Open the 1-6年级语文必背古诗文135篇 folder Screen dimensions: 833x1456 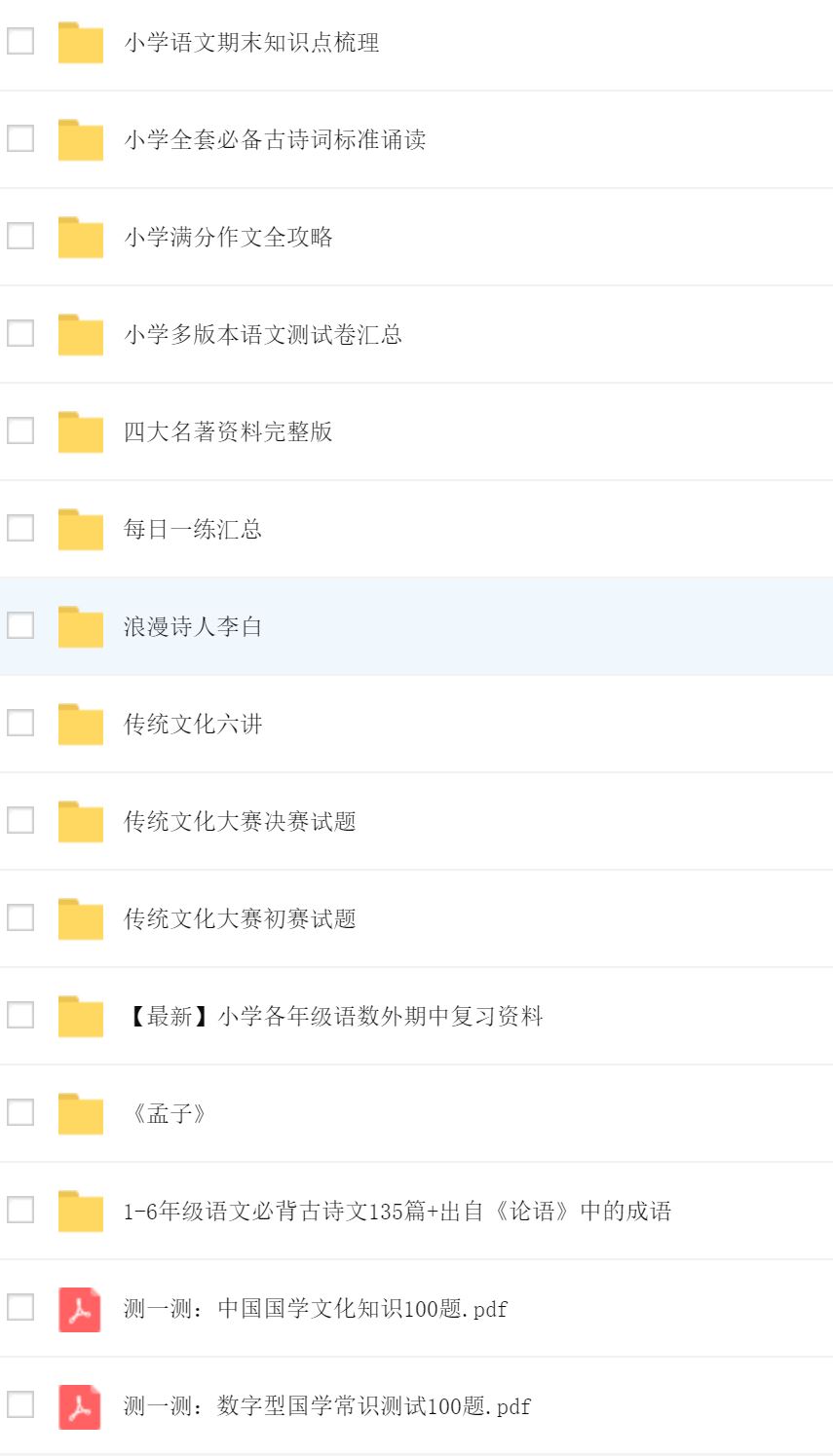pos(398,1212)
